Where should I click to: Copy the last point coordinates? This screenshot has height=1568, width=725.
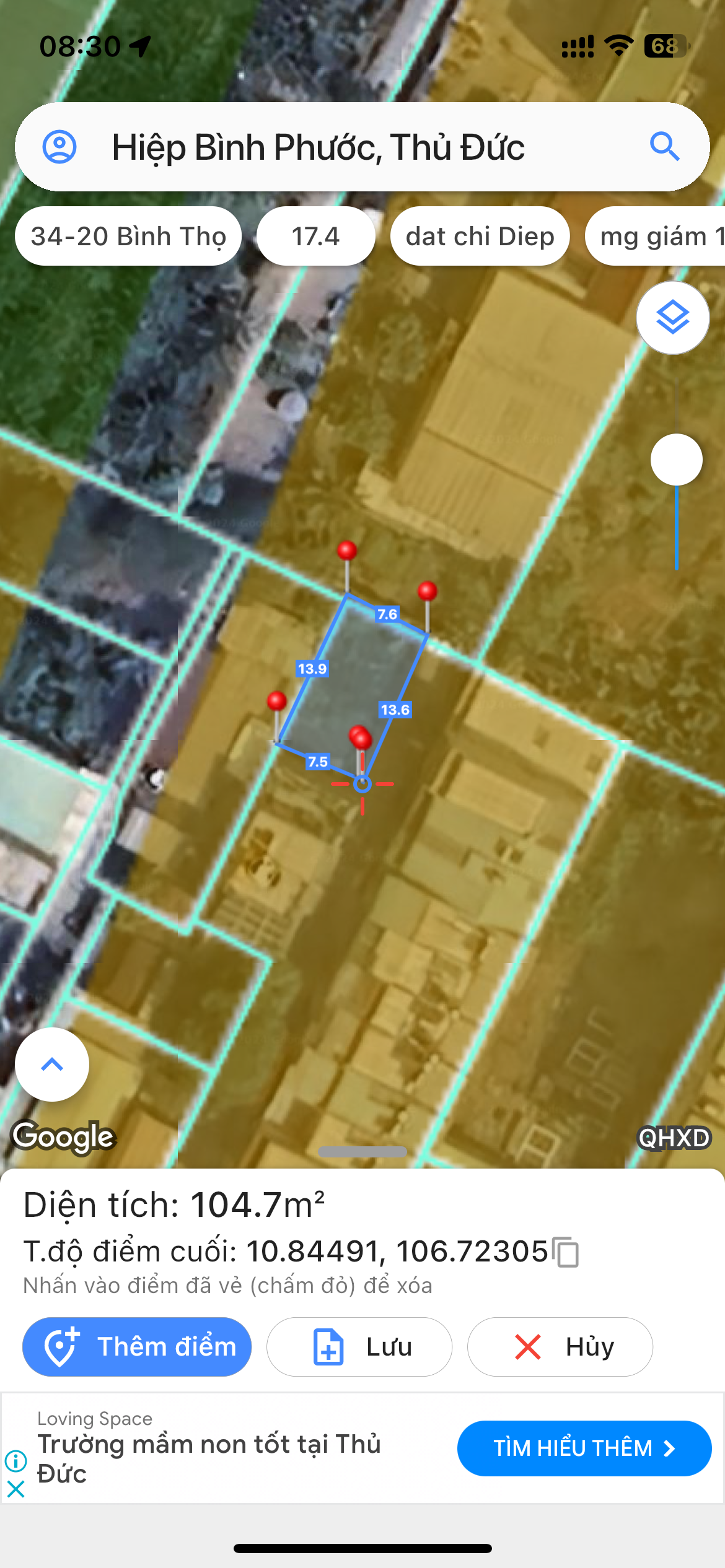click(566, 1252)
